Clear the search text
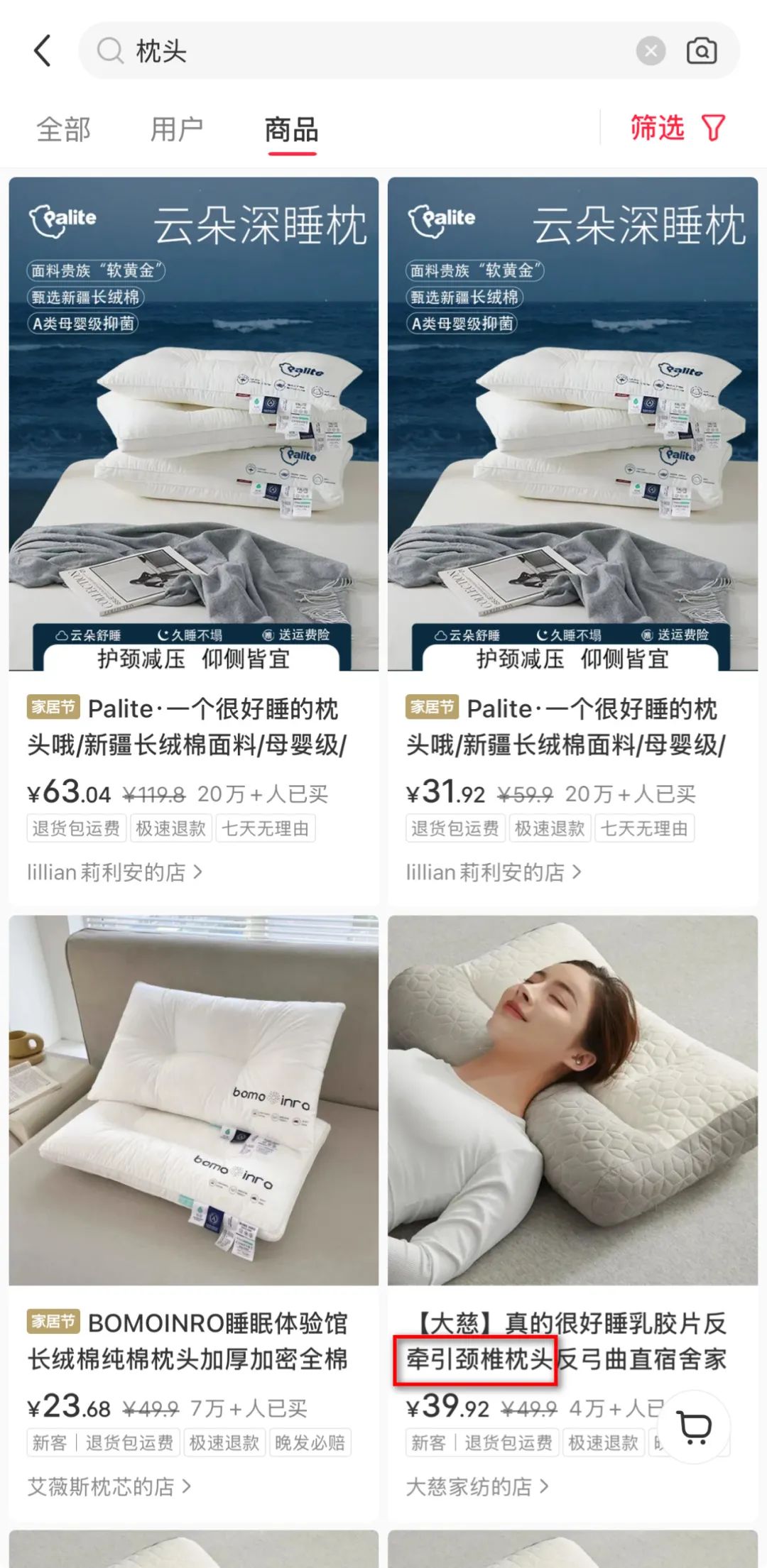767x1568 pixels. 651,51
